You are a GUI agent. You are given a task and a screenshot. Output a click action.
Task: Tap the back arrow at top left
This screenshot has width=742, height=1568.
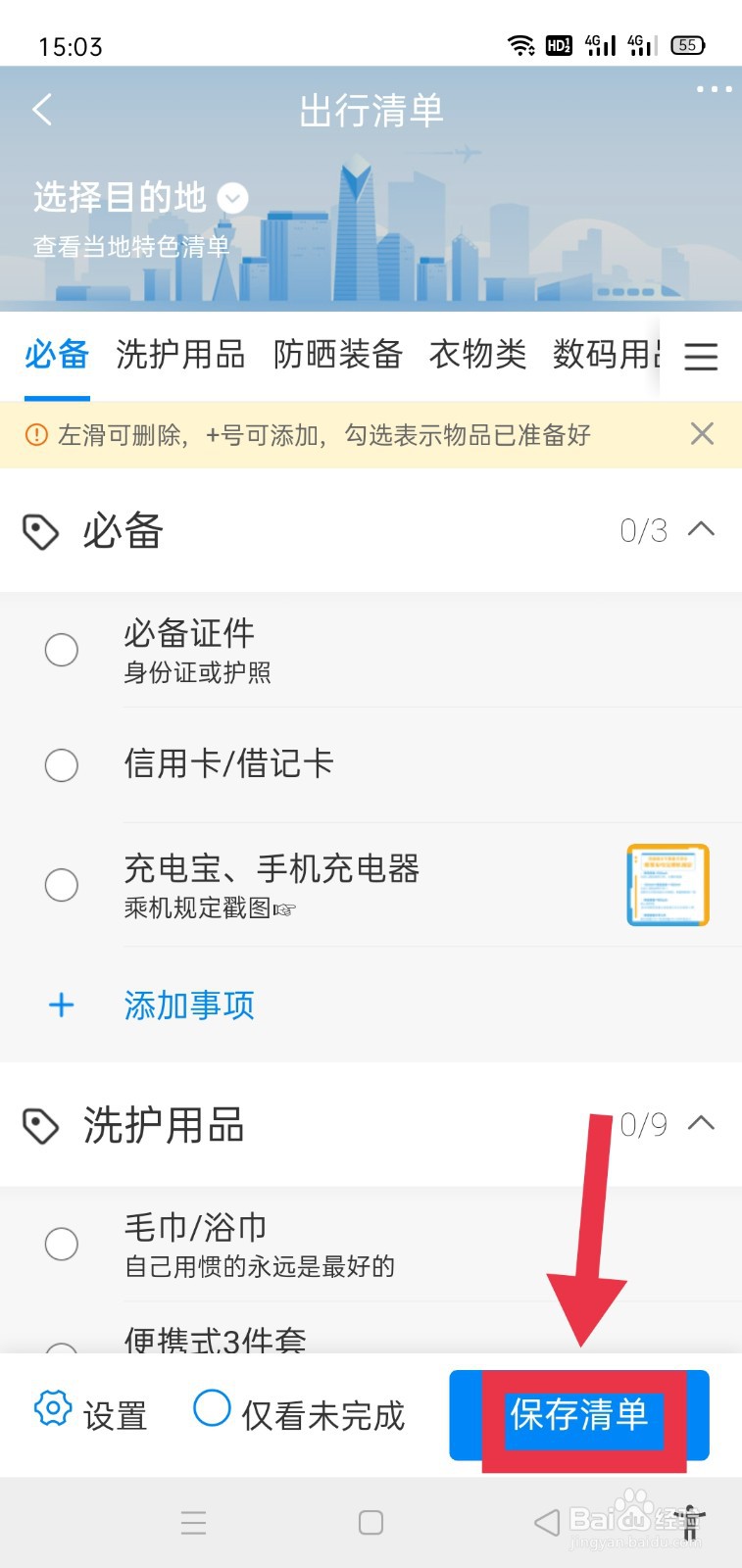coord(42,111)
